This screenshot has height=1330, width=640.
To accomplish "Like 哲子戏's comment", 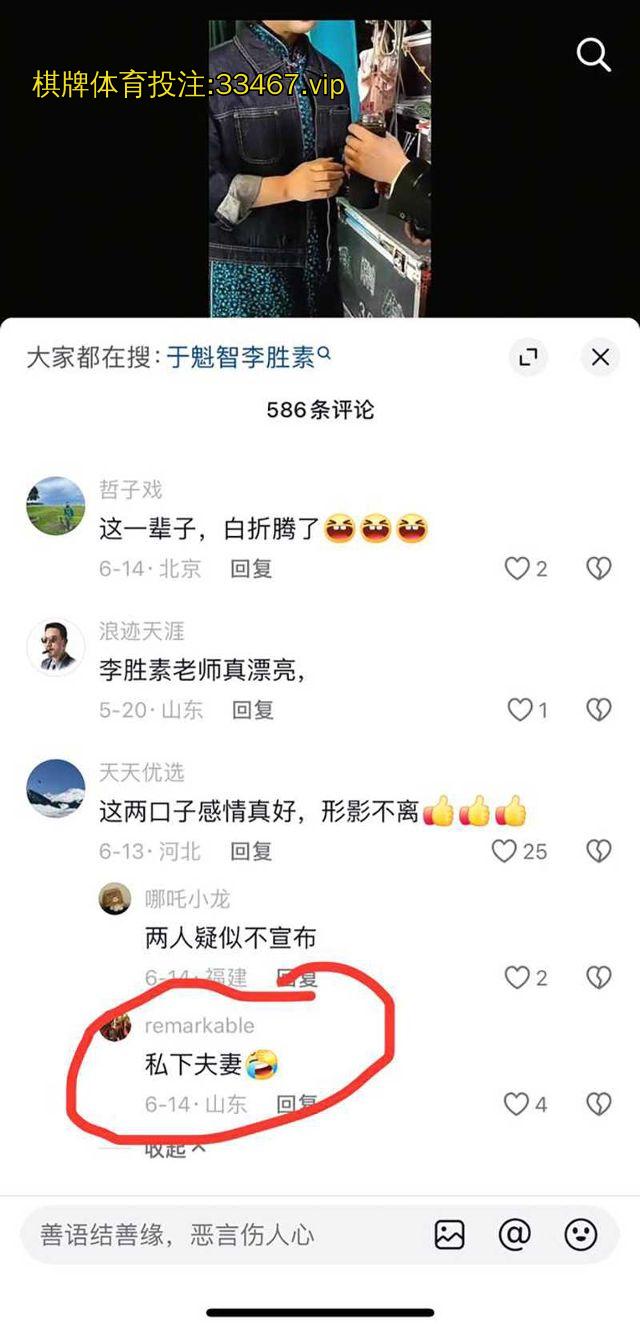I will [x=517, y=569].
